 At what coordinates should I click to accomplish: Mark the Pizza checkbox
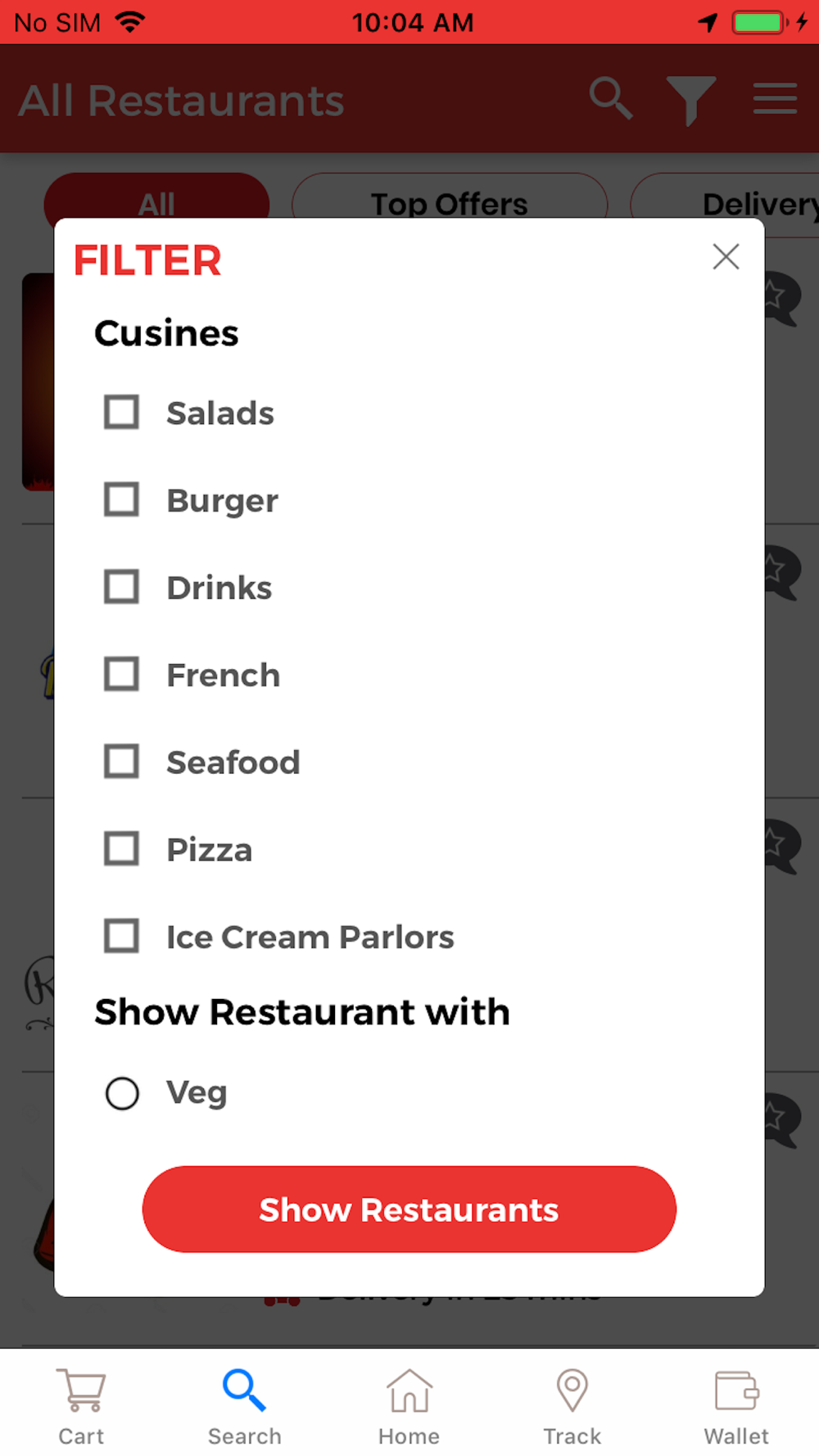[122, 849]
